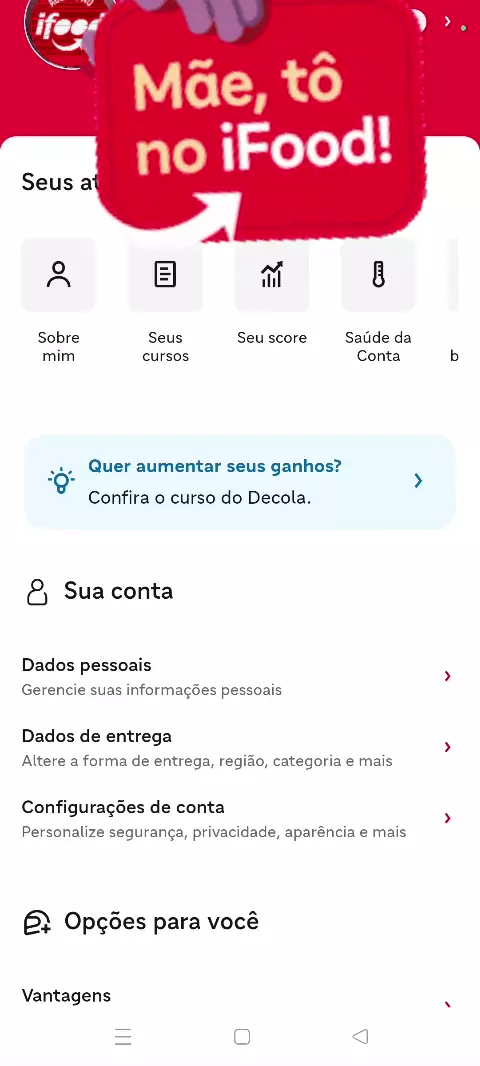Open Configurações de conta
Viewport: 480px width, 1066px height.
coord(239,819)
